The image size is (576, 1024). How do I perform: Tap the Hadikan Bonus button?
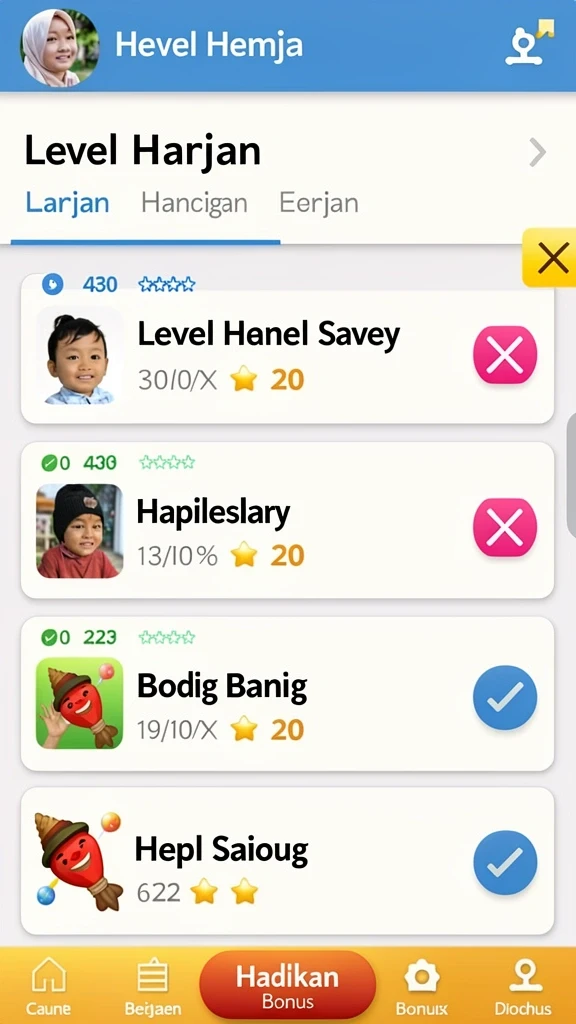(287, 984)
